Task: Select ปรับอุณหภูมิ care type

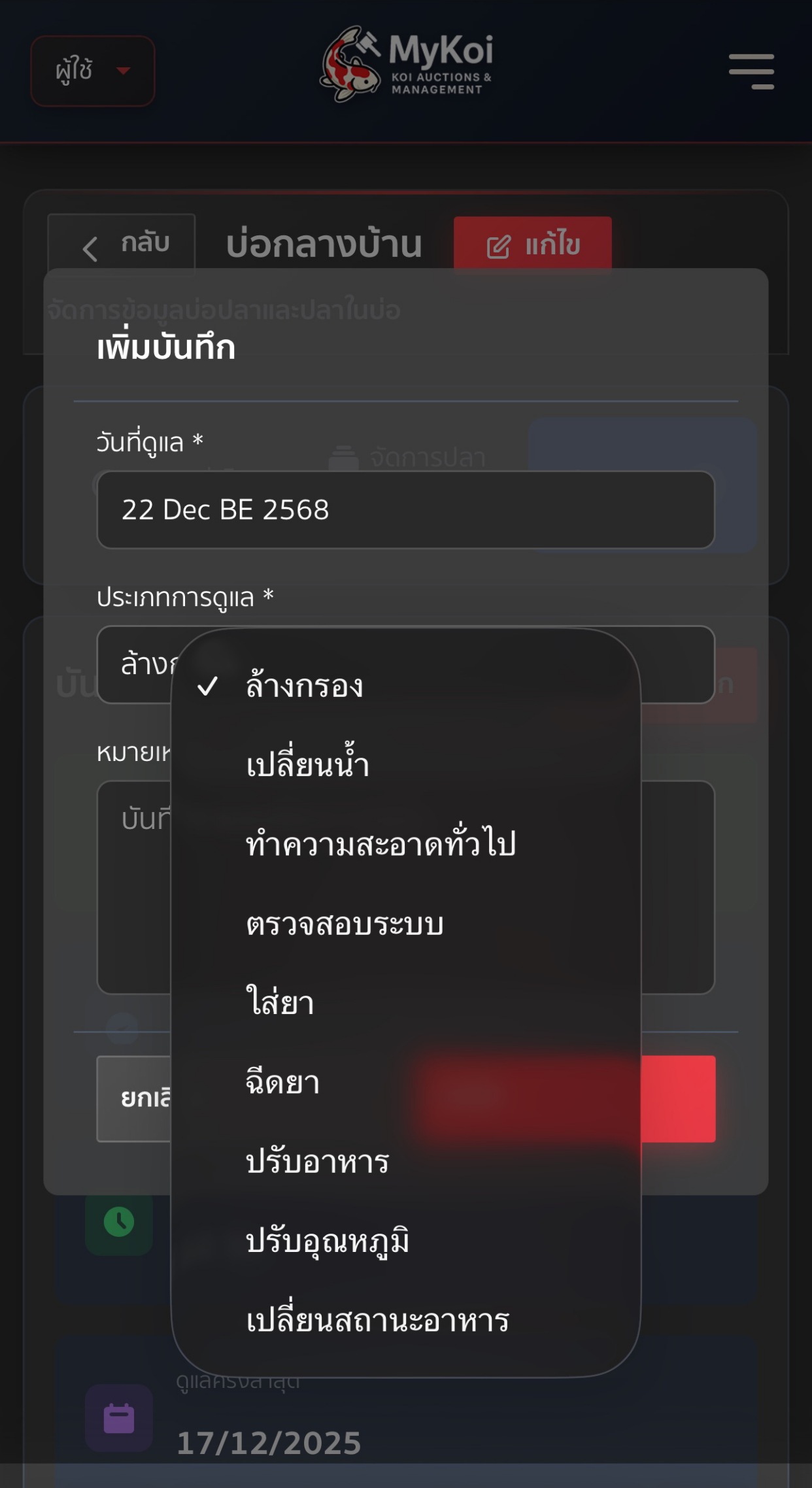Action: pyautogui.click(x=327, y=1241)
